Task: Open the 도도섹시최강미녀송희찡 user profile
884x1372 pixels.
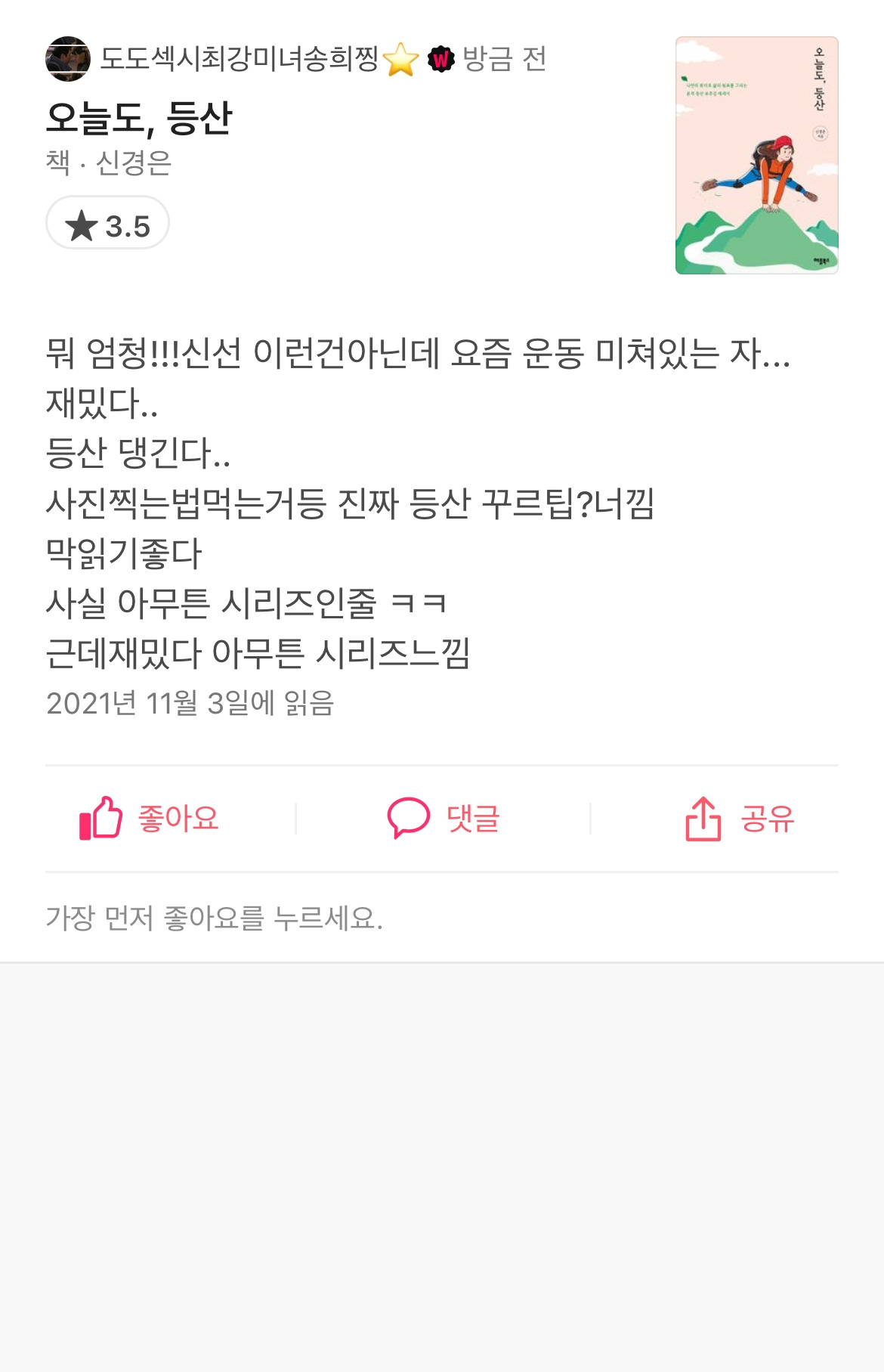Action: [239, 59]
